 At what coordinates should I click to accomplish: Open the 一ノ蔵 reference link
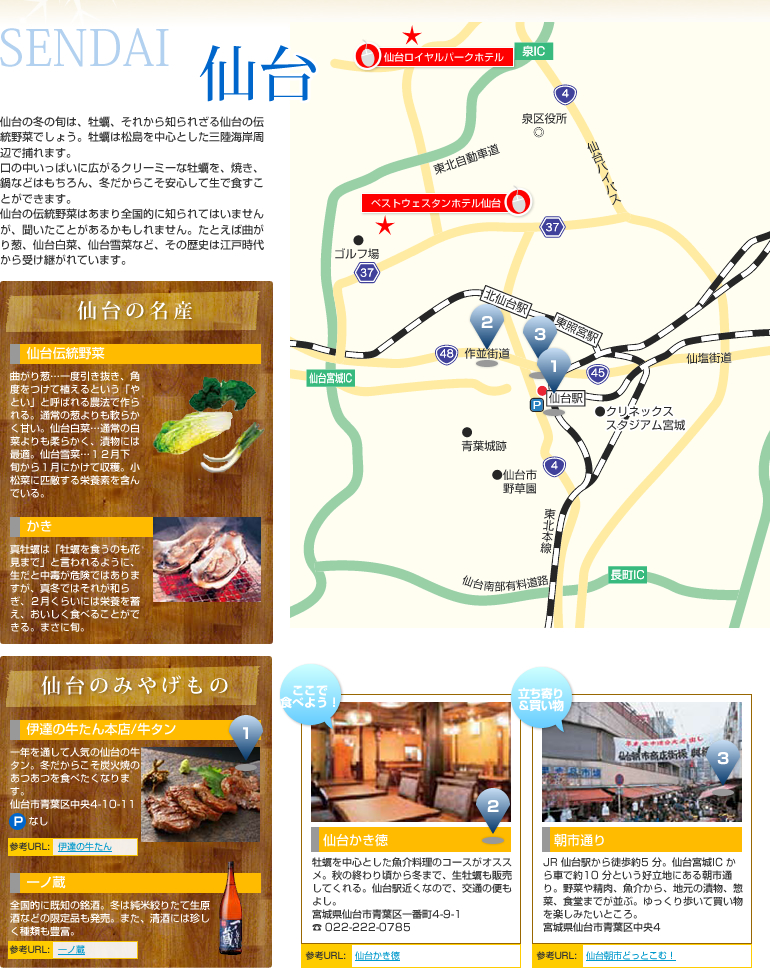[71, 949]
